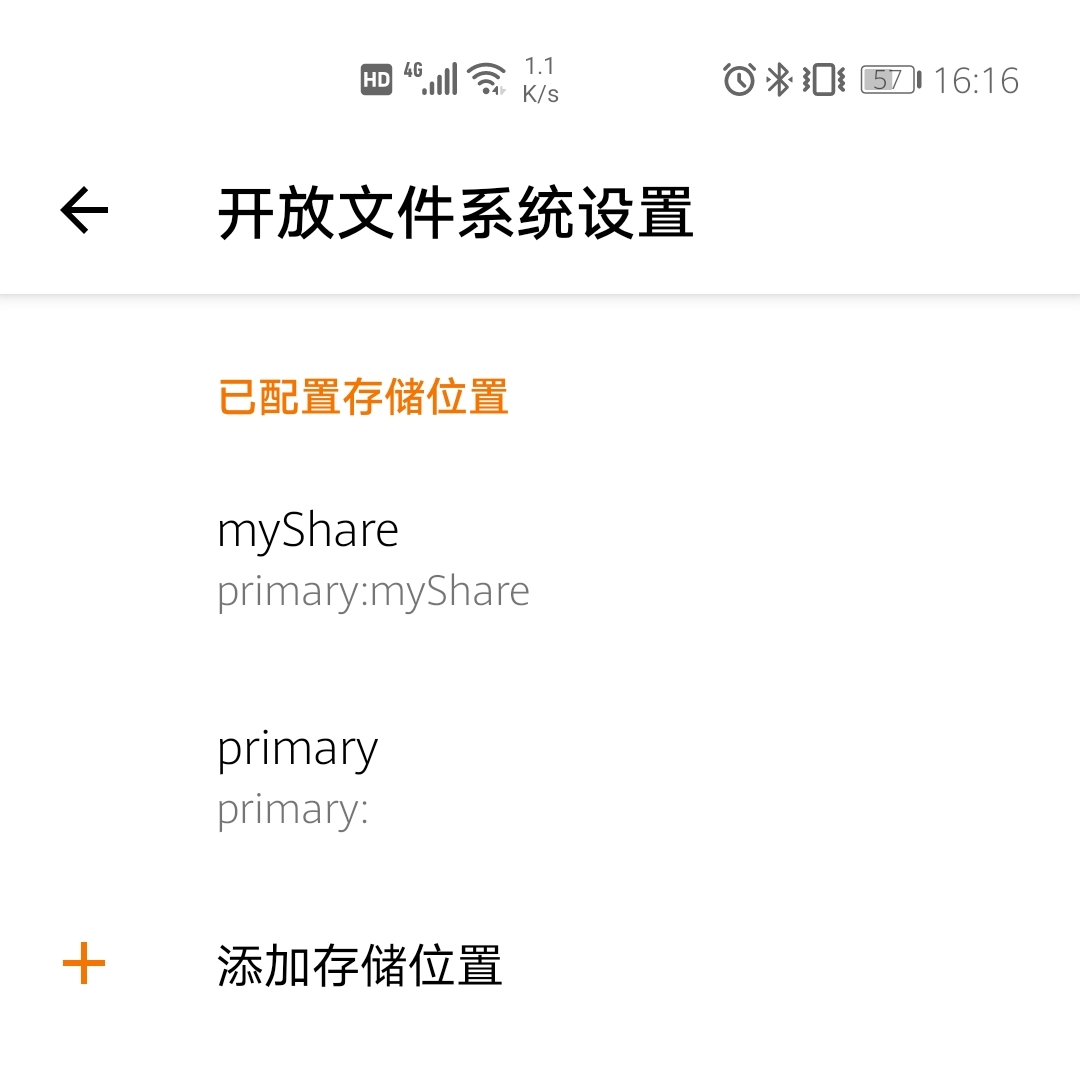
Task: Open the primary storage location
Action: coord(298,777)
